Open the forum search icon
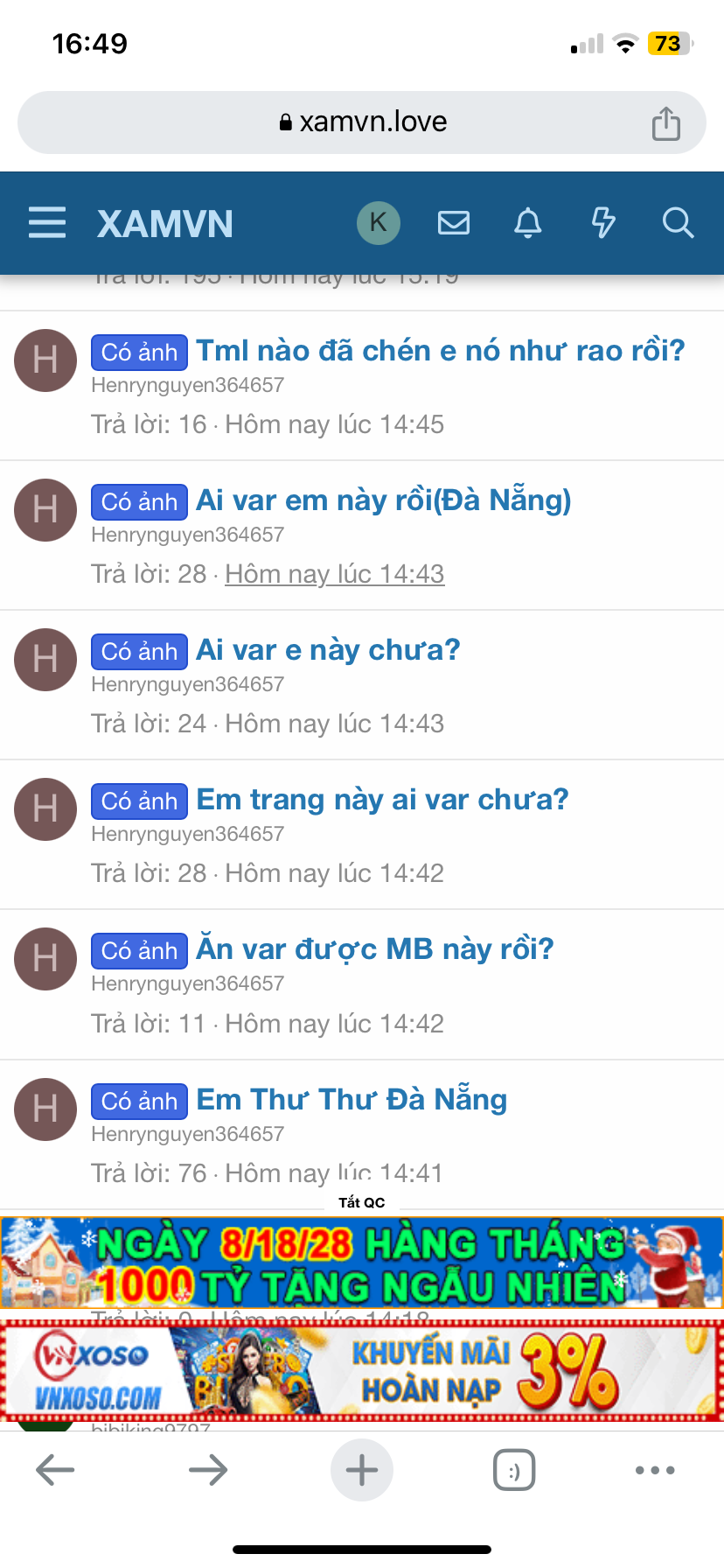 pyautogui.click(x=678, y=223)
